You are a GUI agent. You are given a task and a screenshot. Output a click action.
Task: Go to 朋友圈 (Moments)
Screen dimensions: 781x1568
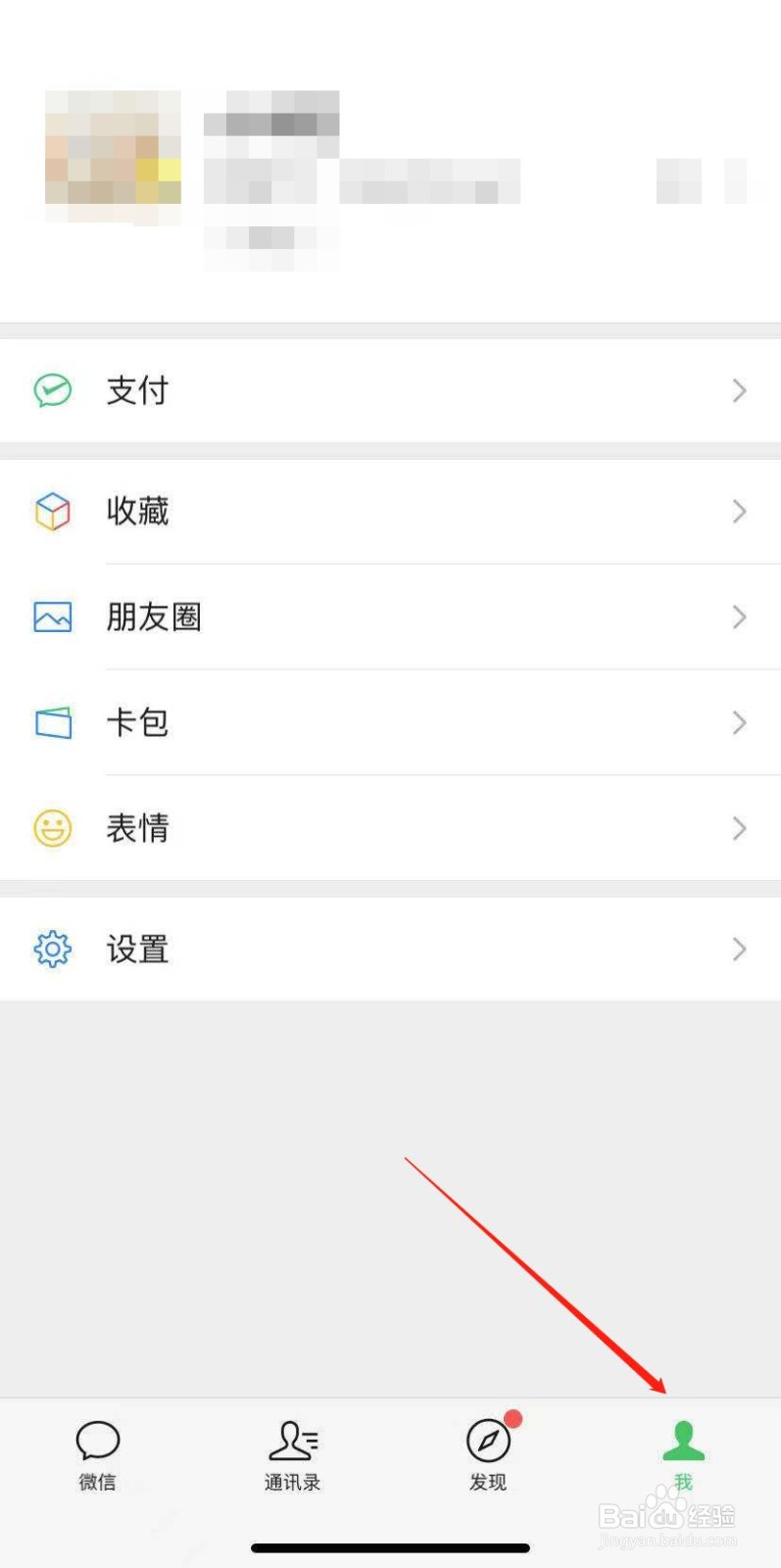point(390,617)
